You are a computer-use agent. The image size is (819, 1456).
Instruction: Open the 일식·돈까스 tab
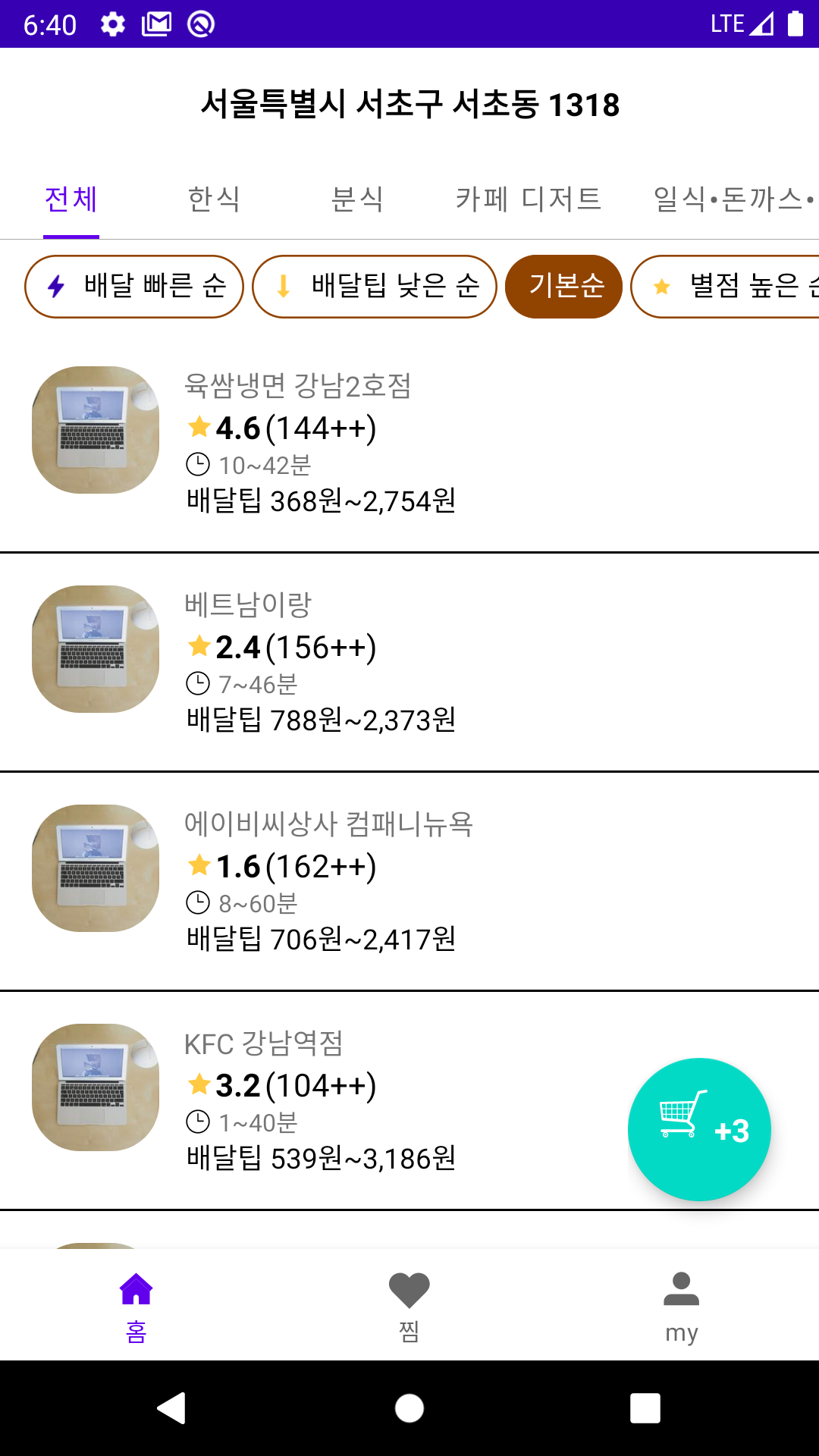coord(733,199)
